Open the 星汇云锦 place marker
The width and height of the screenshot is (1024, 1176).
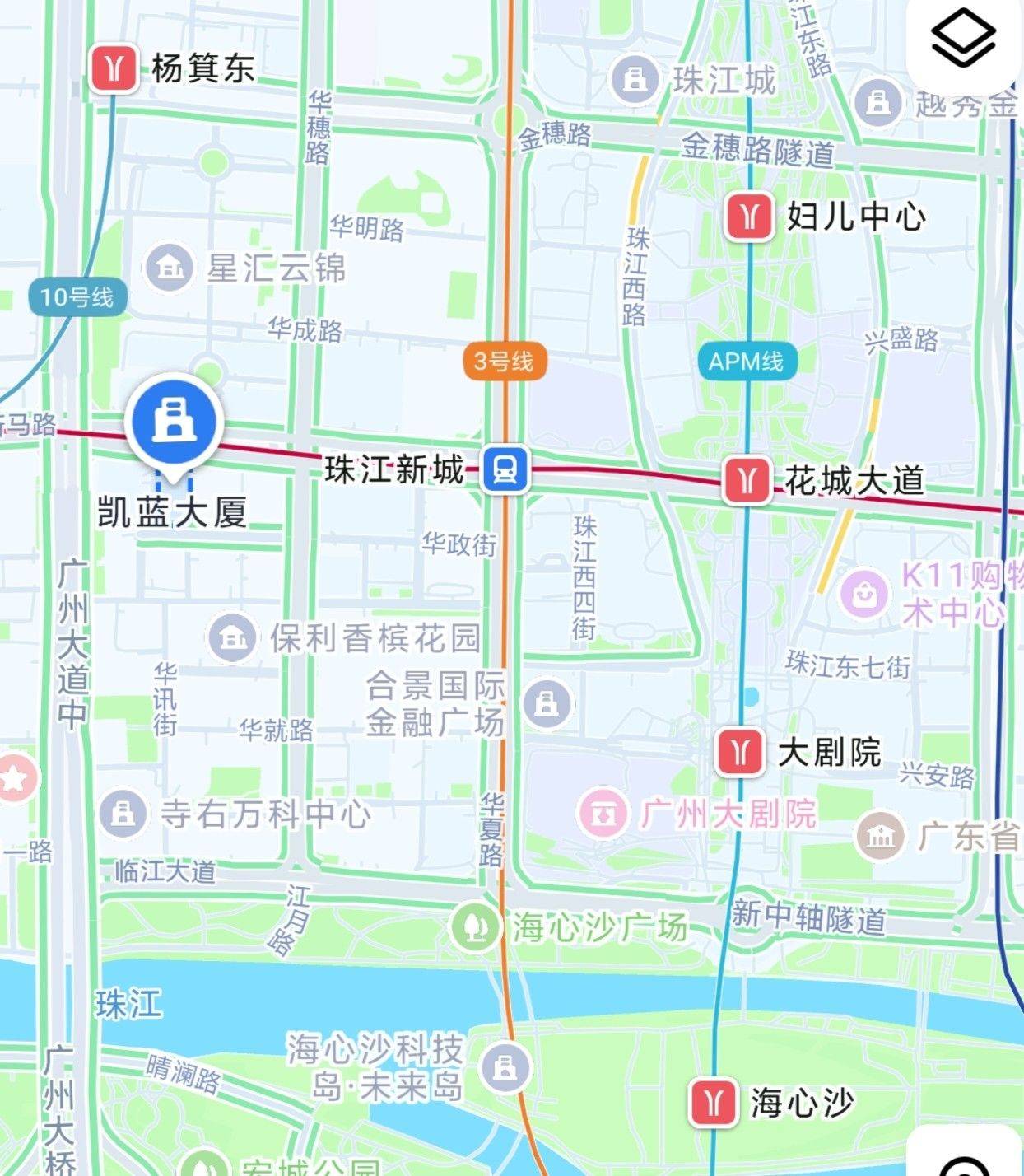(x=170, y=268)
